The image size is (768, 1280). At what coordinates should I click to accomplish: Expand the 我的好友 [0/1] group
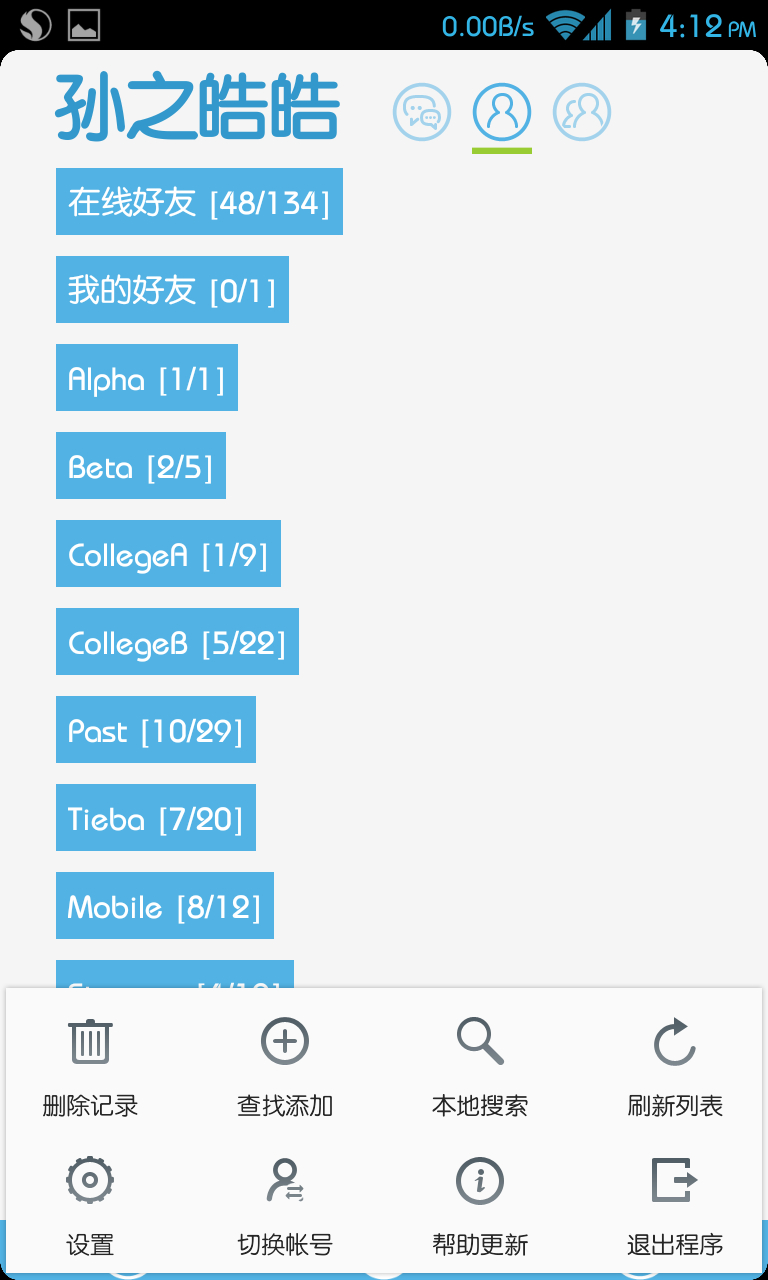point(172,290)
